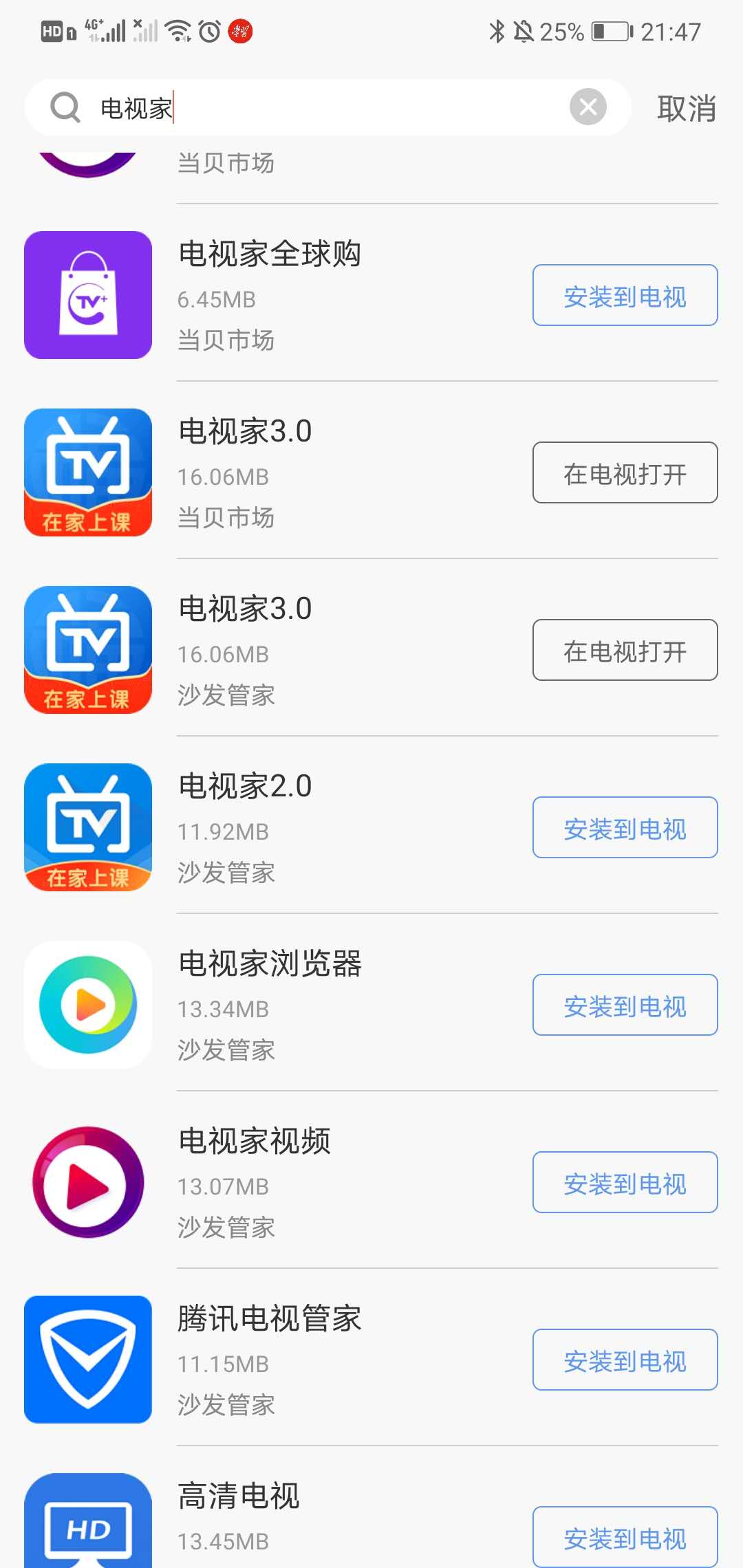Viewport: 743px width, 1568px height.
Task: Install 电视家全球购 to the TV
Action: [x=625, y=295]
